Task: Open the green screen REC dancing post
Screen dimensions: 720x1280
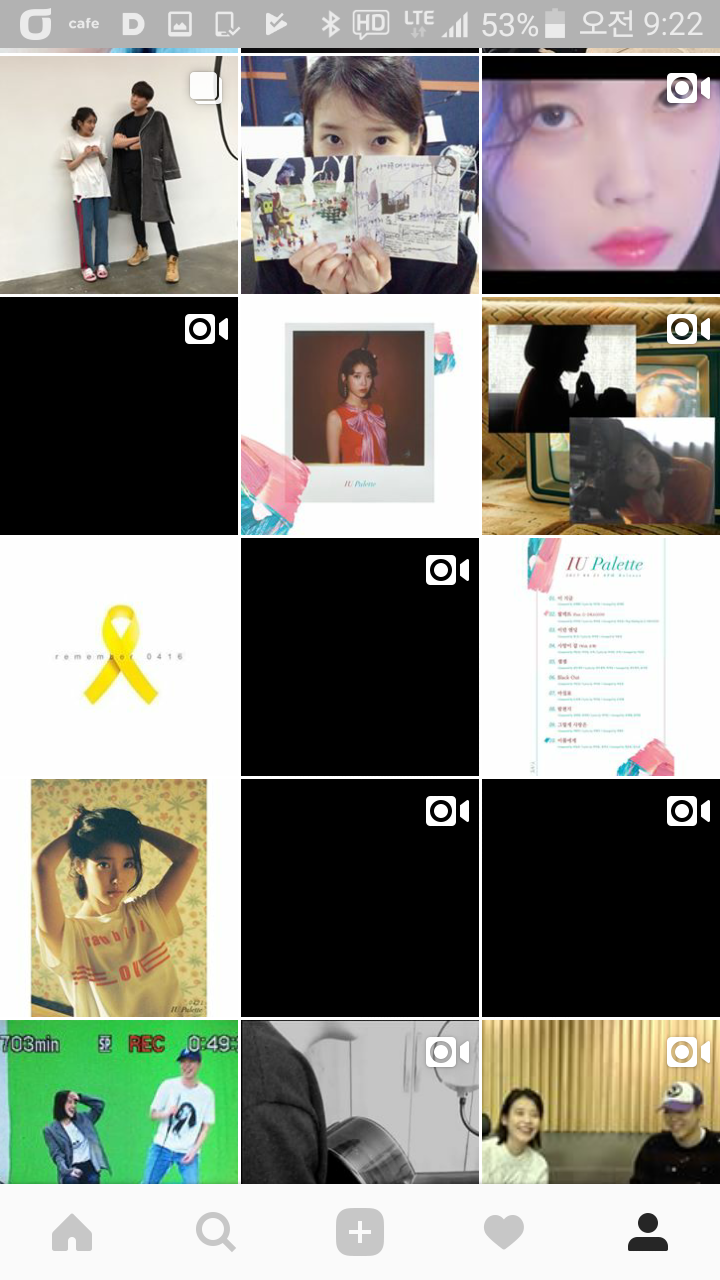Action: [119, 1100]
